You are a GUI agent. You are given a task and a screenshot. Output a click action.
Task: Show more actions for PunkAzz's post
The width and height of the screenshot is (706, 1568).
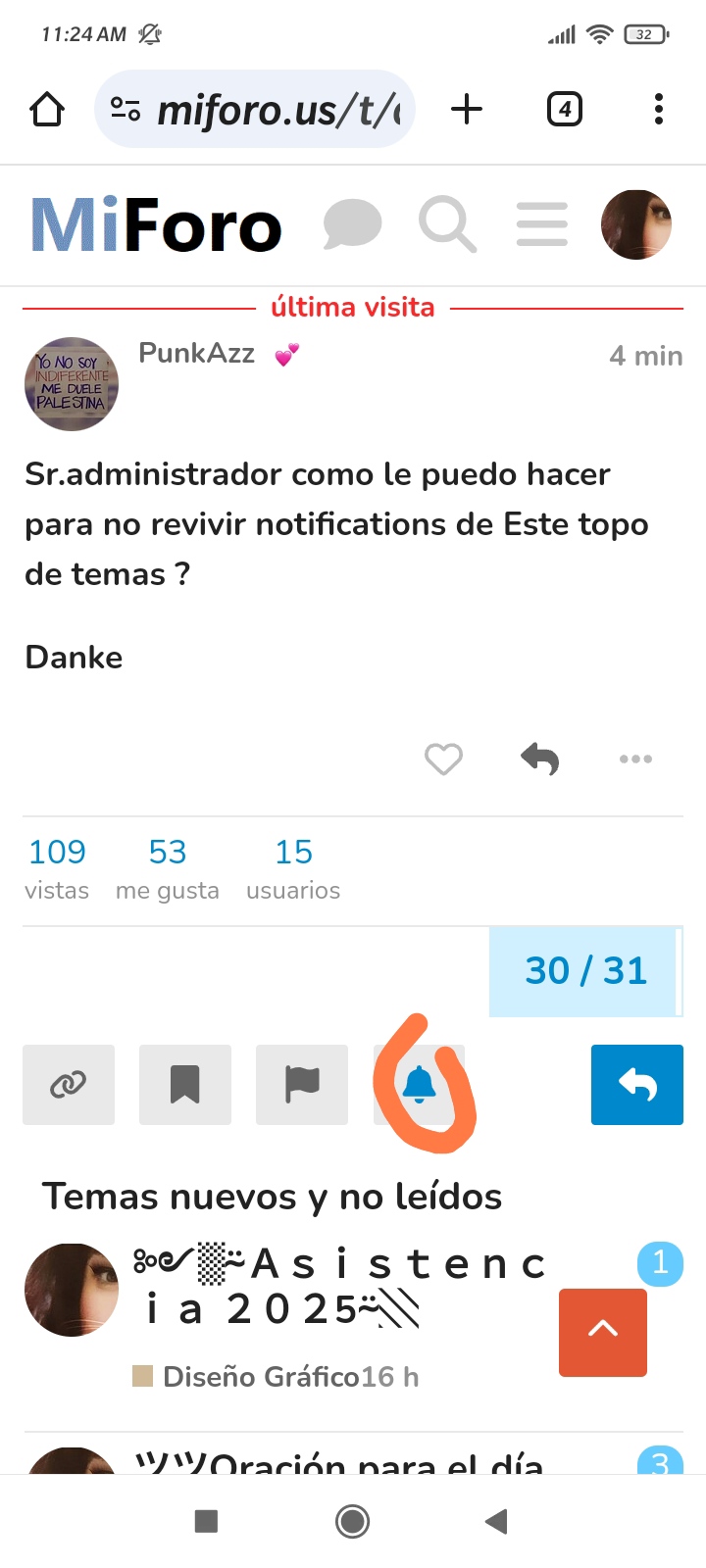pyautogui.click(x=635, y=759)
